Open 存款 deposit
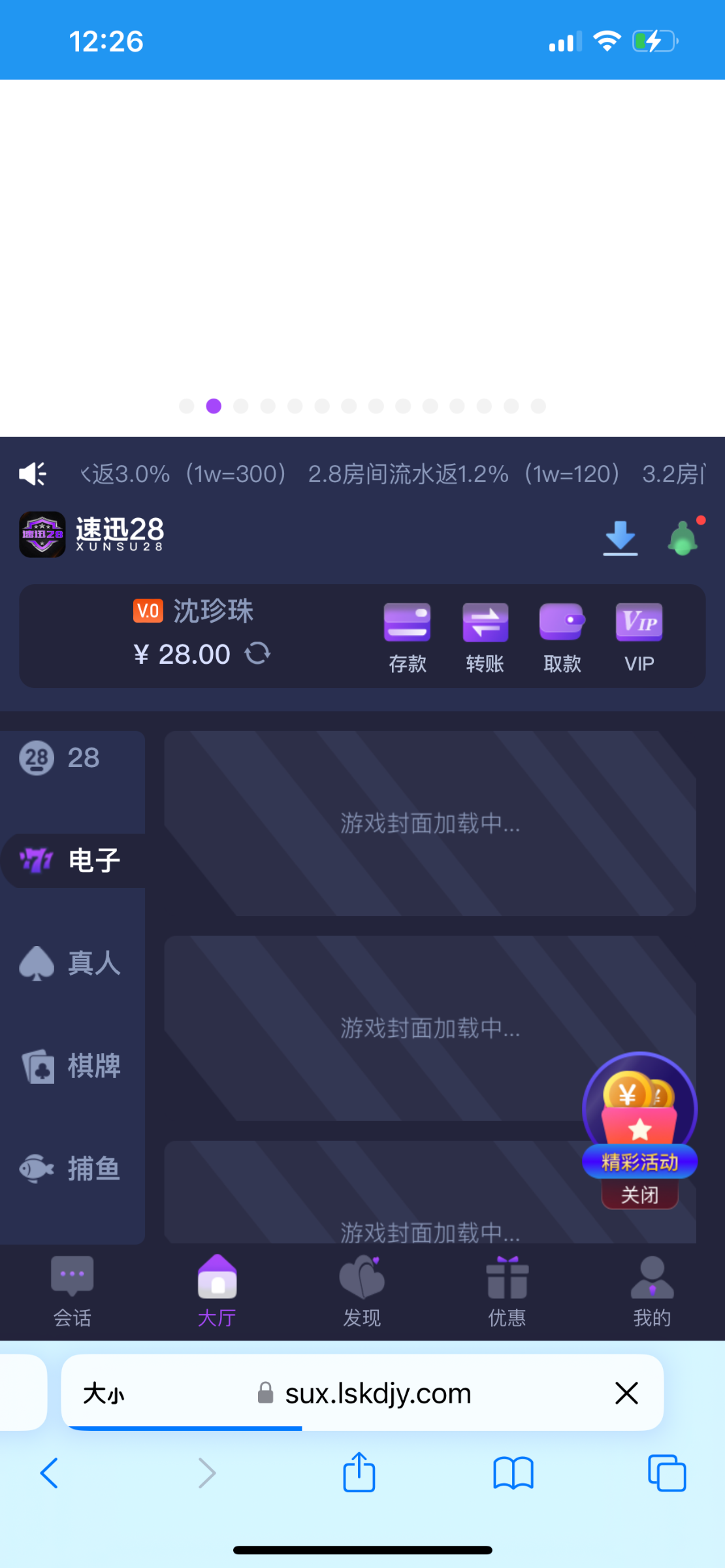This screenshot has height=1568, width=725. (x=407, y=637)
